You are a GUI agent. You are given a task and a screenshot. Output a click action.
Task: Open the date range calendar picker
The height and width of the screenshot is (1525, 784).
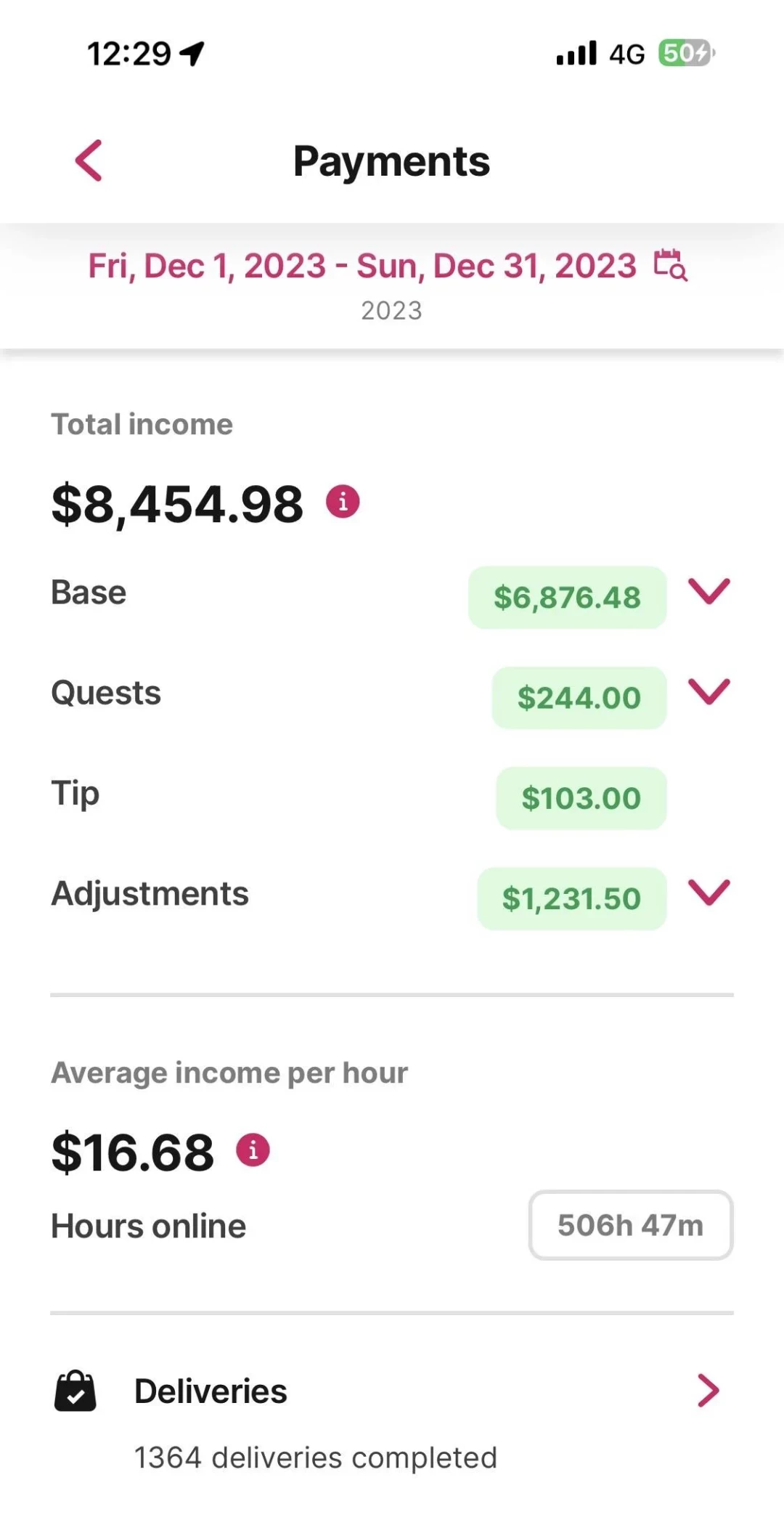671,265
